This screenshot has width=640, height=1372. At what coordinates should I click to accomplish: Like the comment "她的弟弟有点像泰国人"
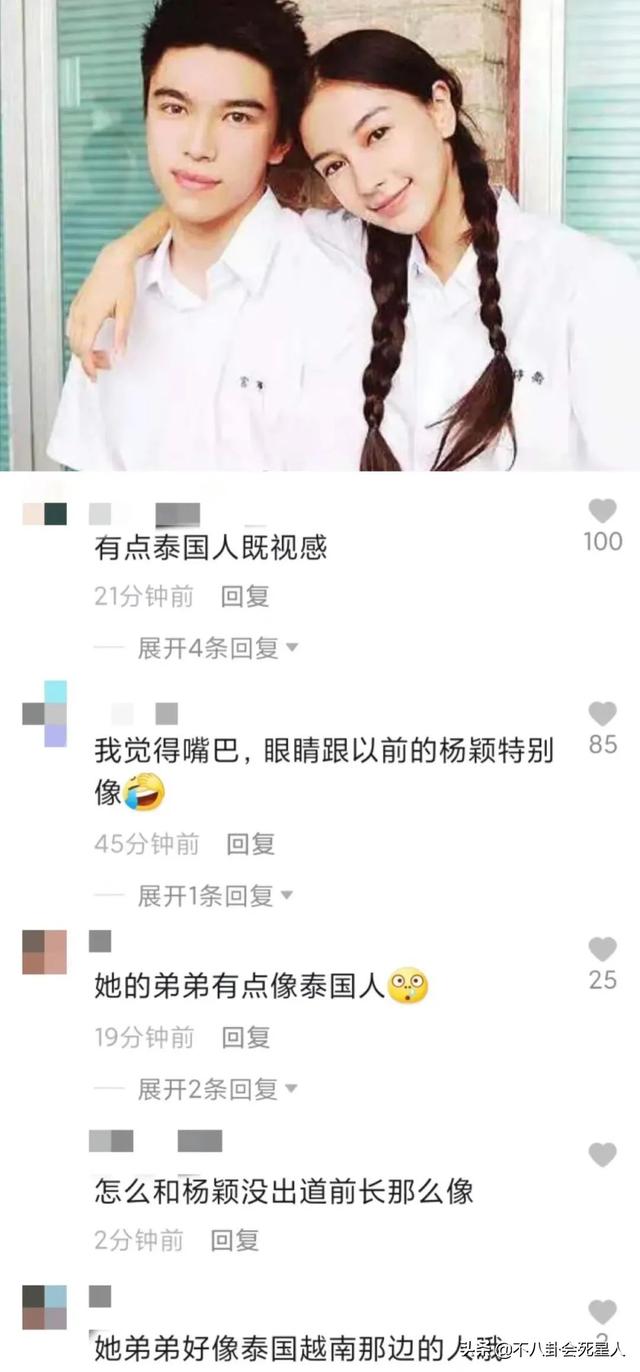click(x=602, y=950)
